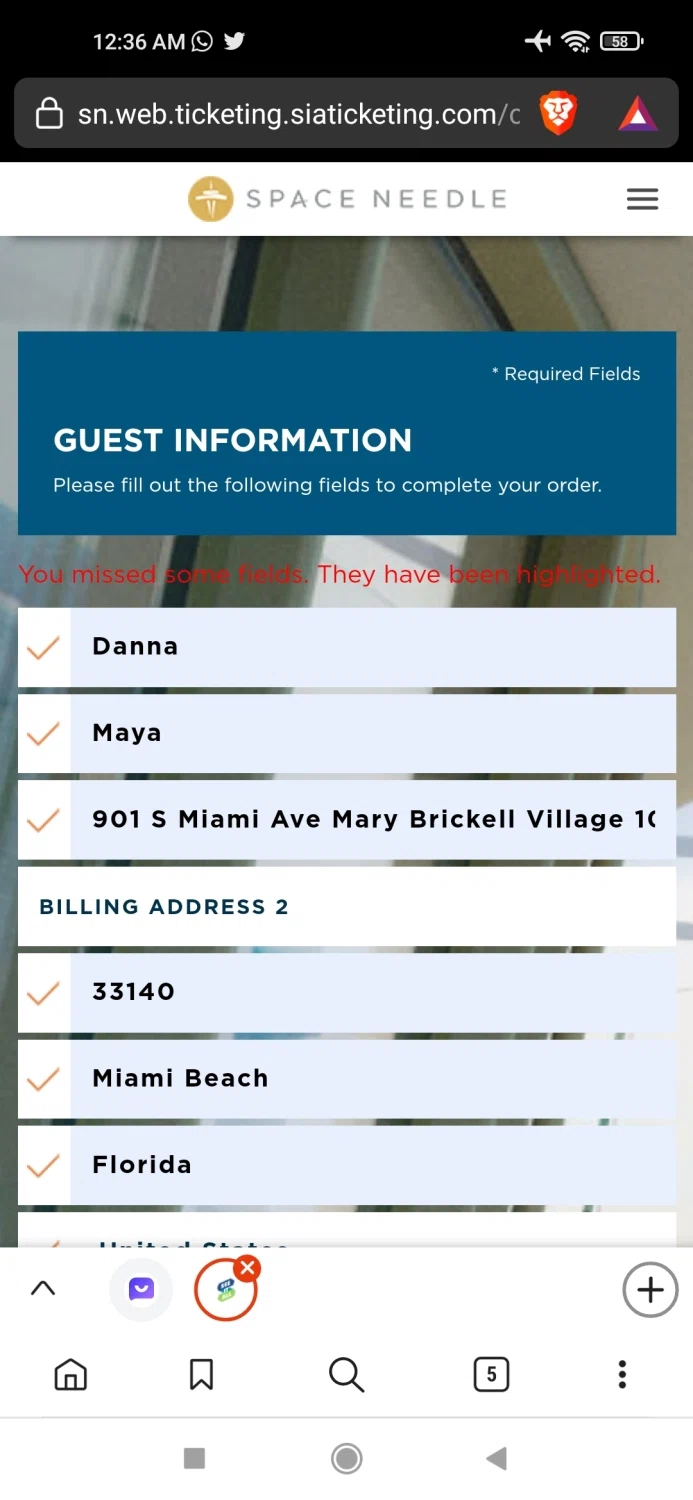Edit the 901 S Miami Ave address field
This screenshot has height=1500, width=693.
click(372, 820)
